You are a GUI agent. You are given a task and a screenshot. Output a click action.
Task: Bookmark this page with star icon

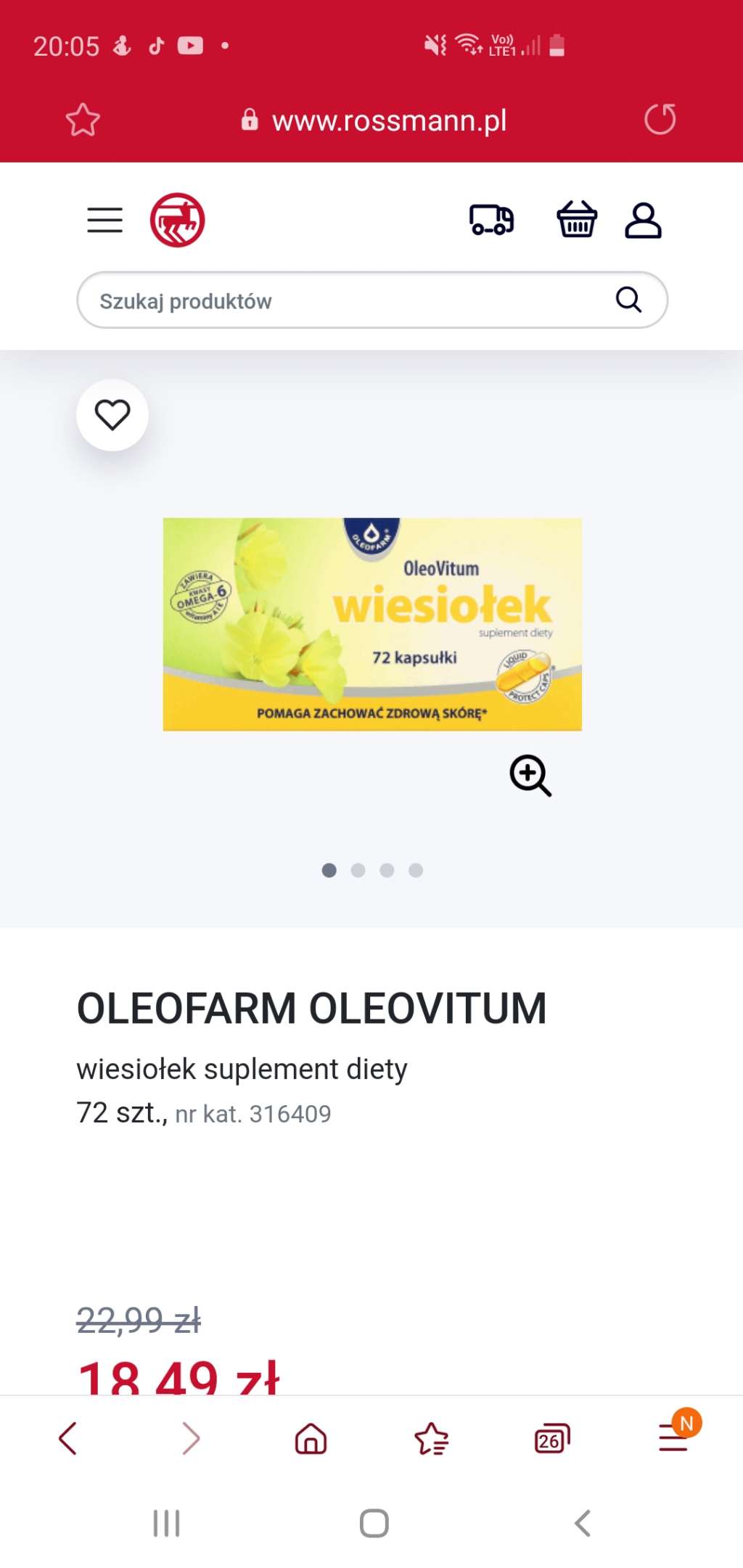(83, 120)
